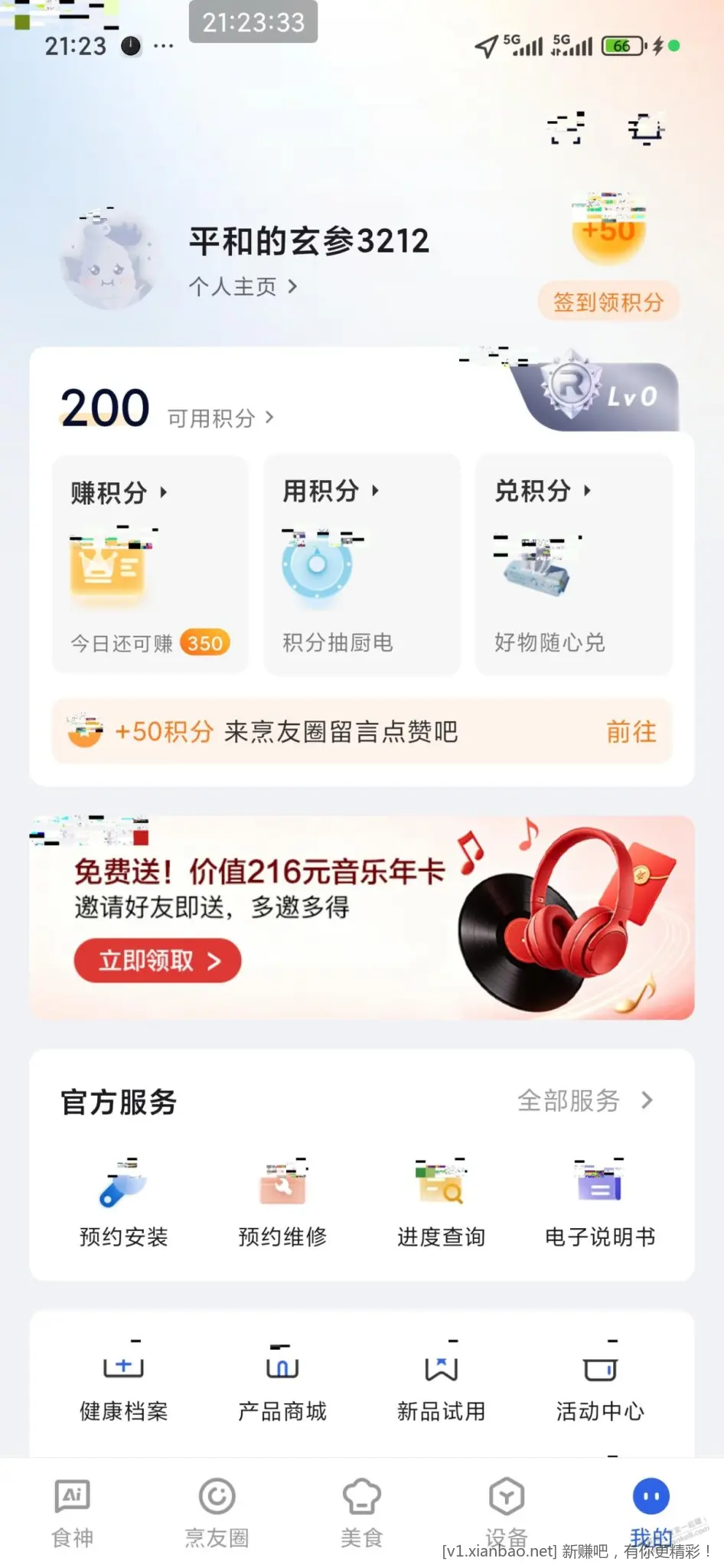This screenshot has width=724, height=1568.
Task: Switch to the 美食 tab
Action: click(361, 1513)
